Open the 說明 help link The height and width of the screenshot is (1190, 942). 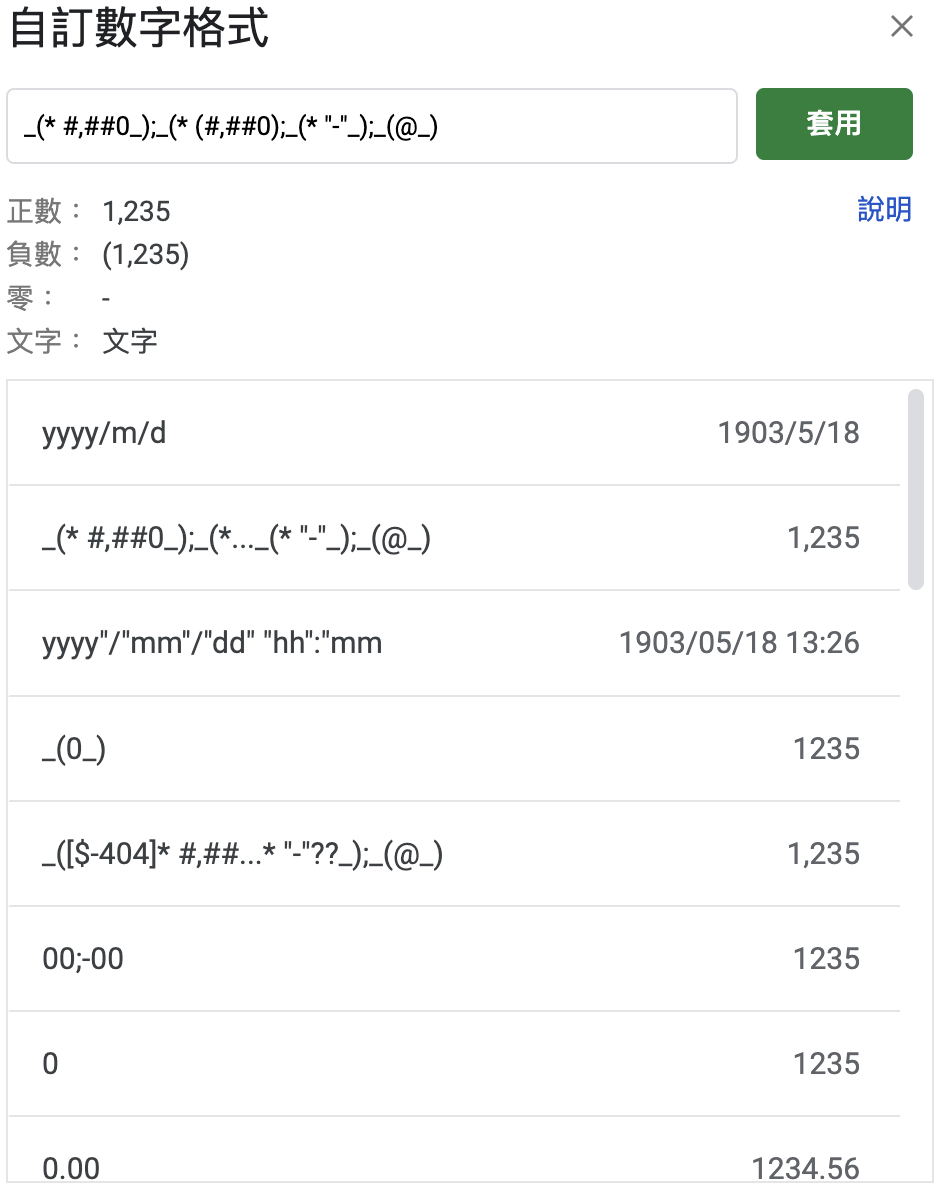tap(884, 209)
